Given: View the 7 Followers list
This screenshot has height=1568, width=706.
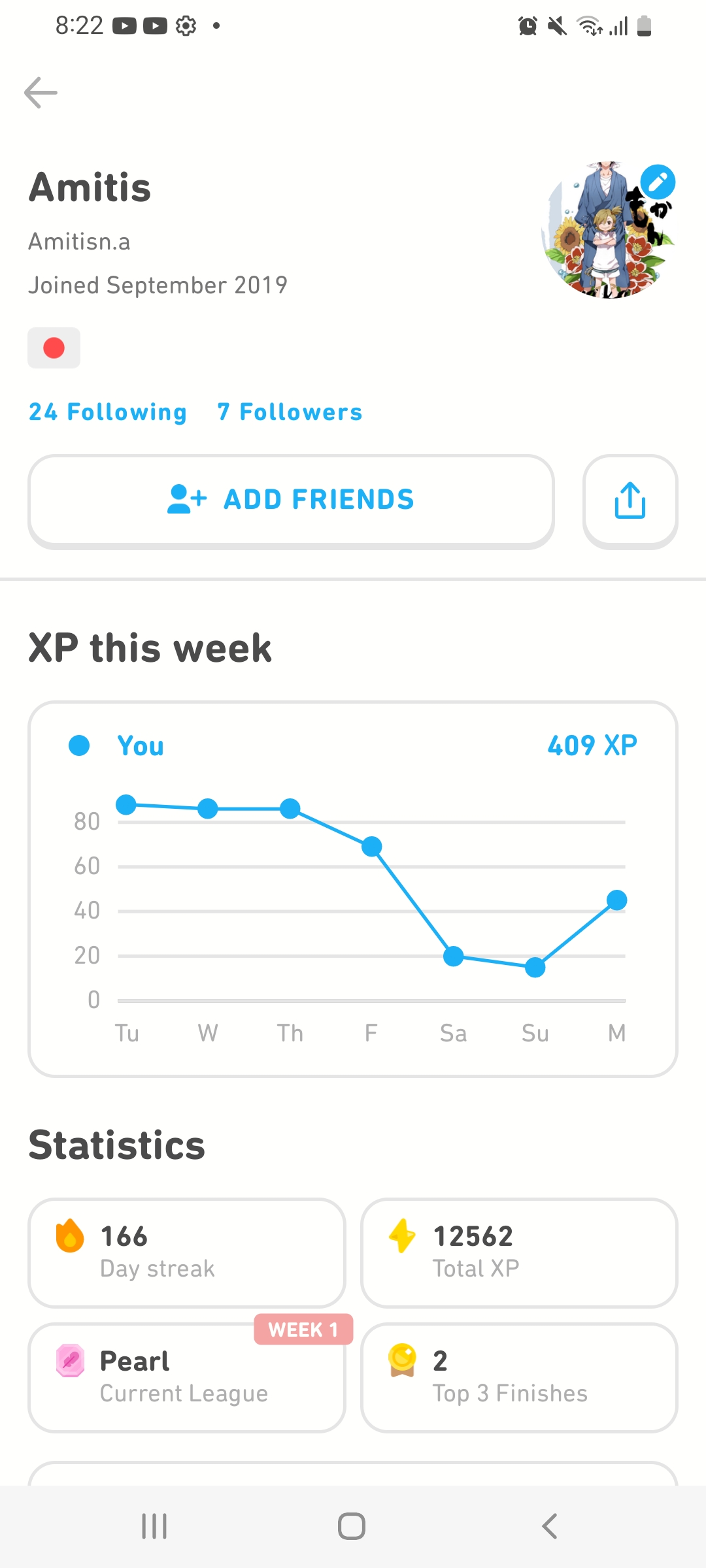Looking at the screenshot, I should pos(290,412).
